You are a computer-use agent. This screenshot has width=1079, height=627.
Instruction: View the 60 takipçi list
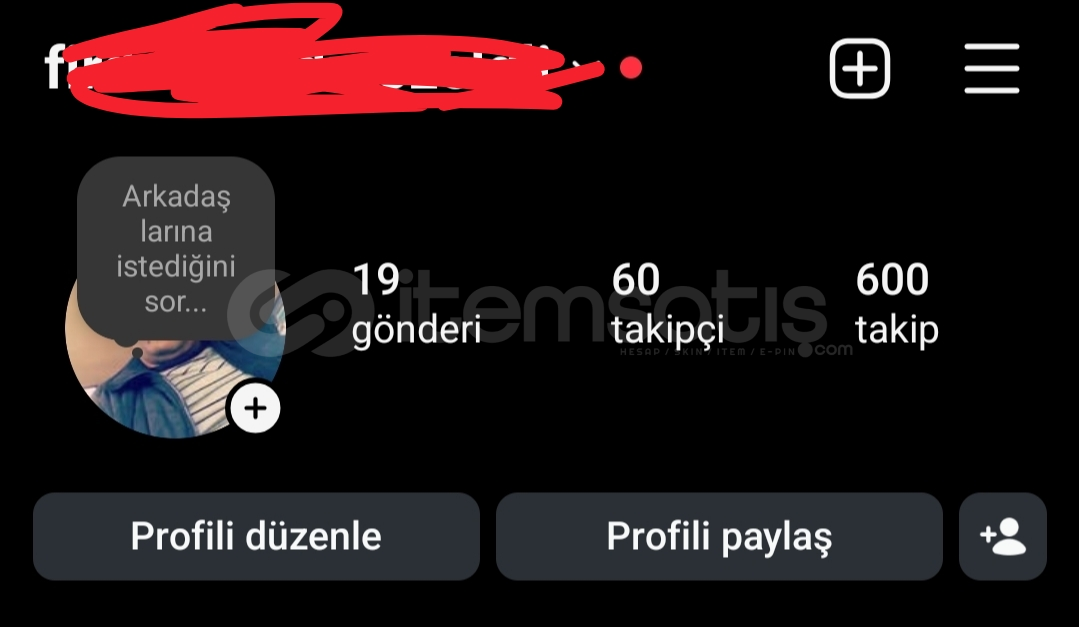pos(667,304)
